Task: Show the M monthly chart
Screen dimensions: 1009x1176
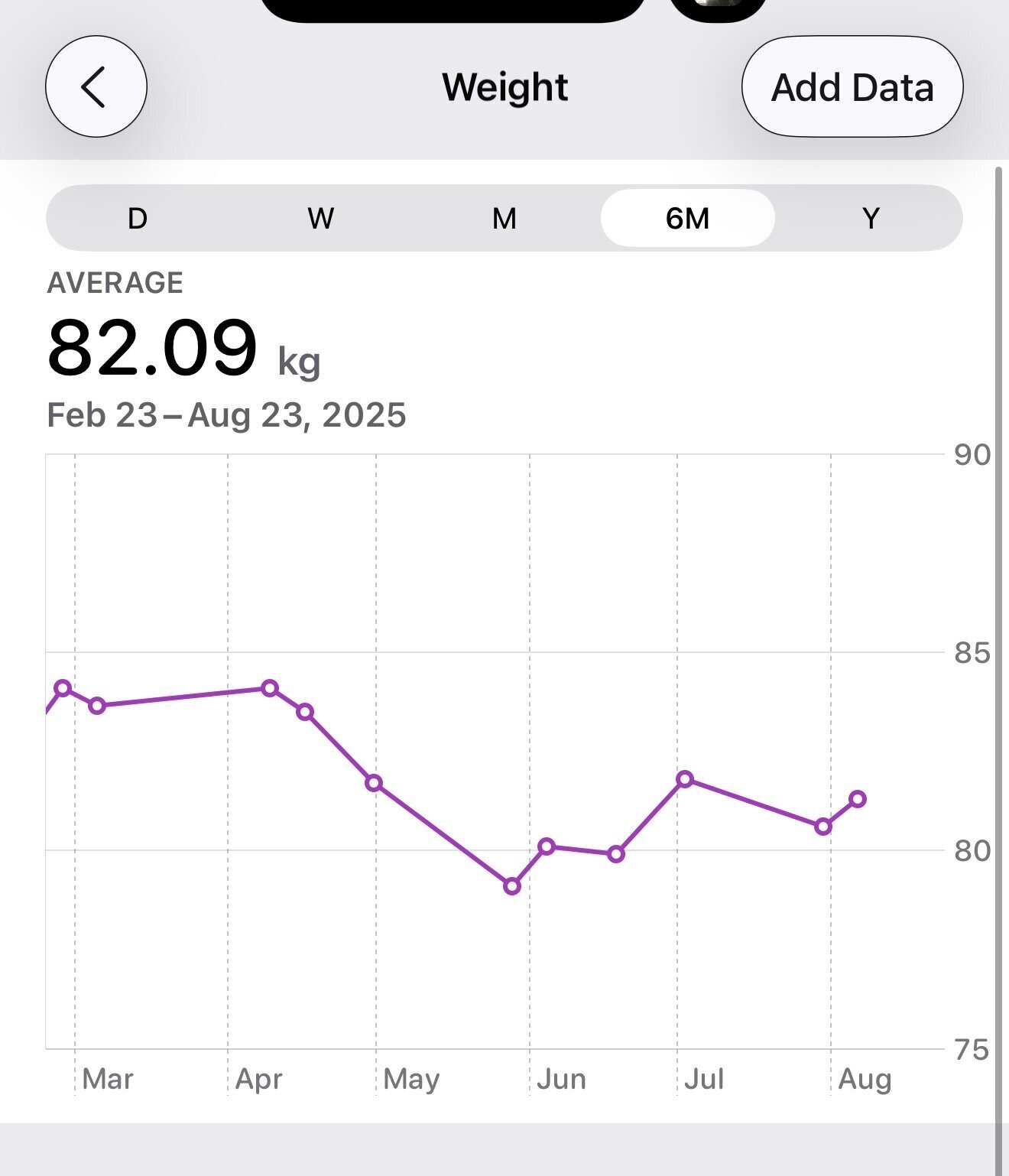Action: (x=504, y=219)
